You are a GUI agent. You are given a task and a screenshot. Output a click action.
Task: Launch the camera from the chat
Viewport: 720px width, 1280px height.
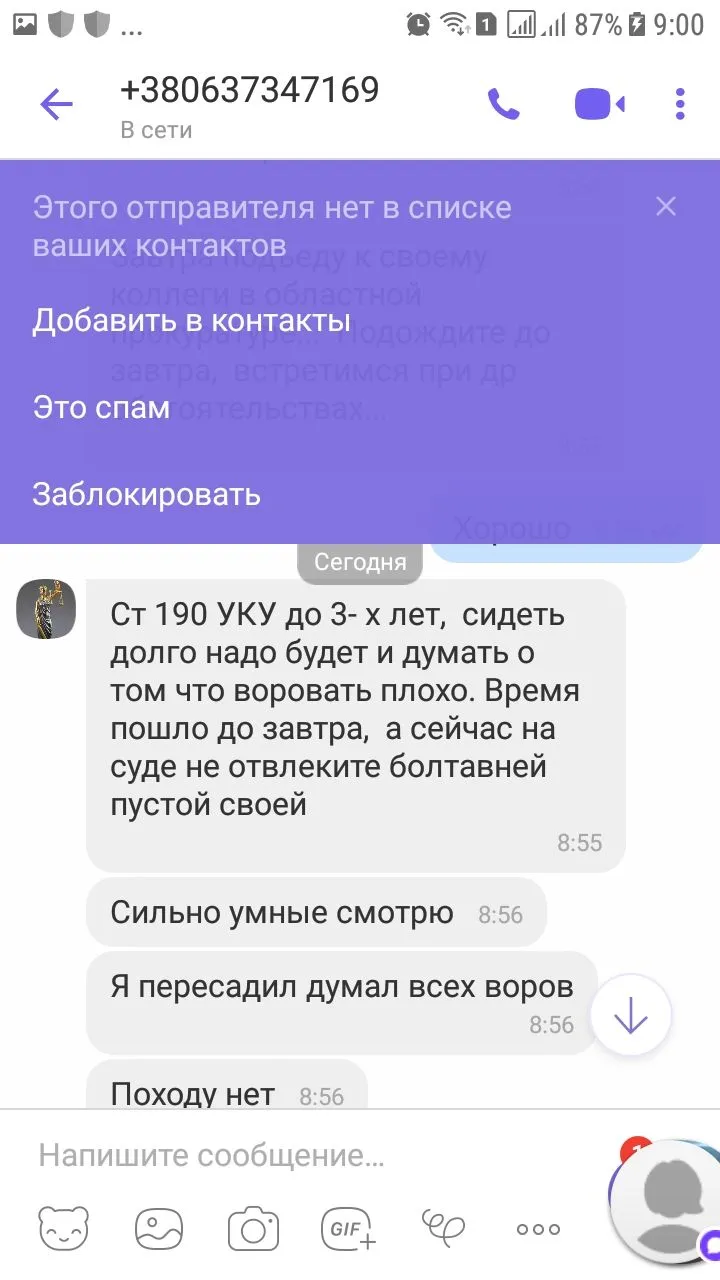coord(252,1229)
